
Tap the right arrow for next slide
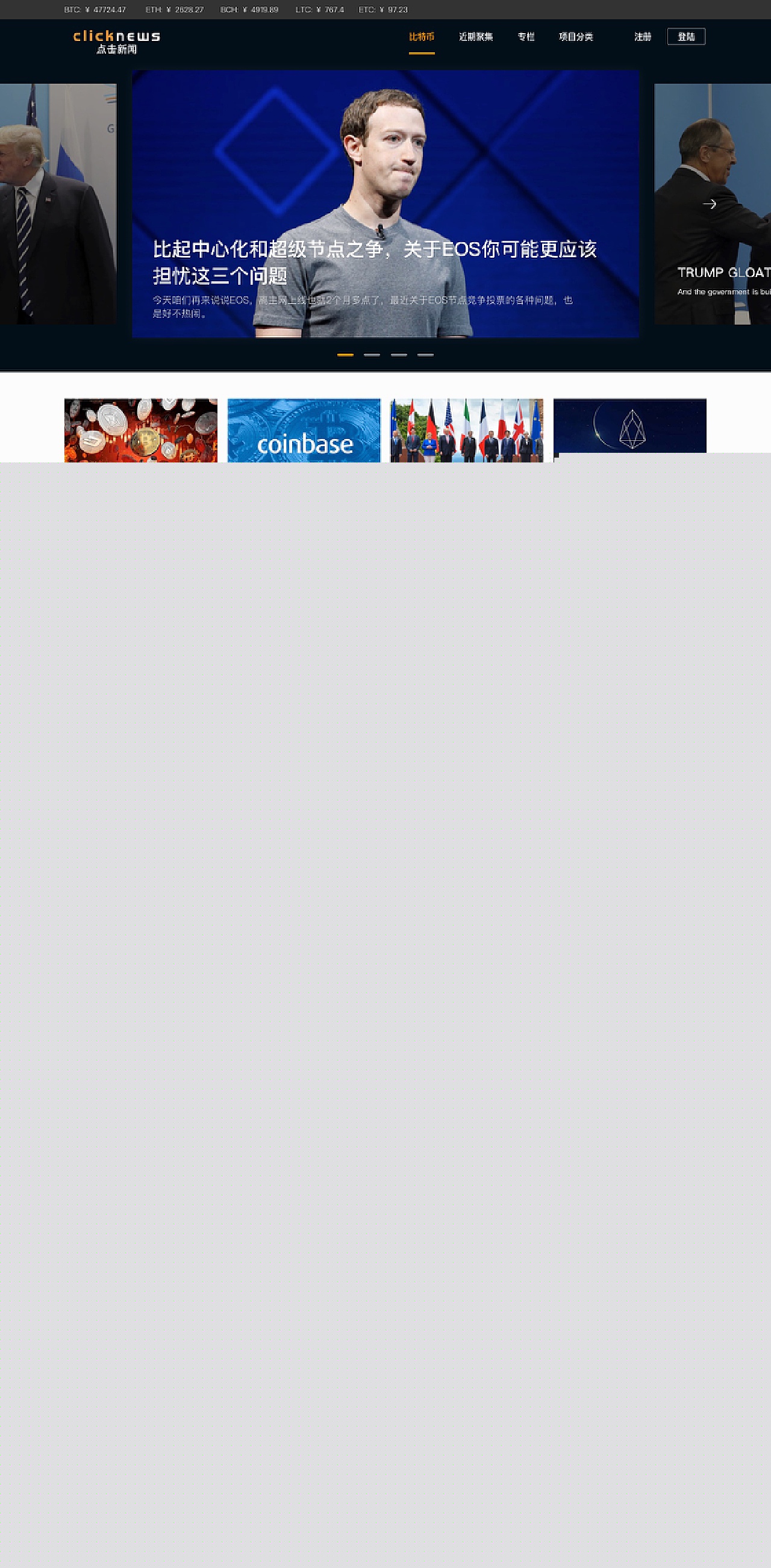pyautogui.click(x=709, y=204)
